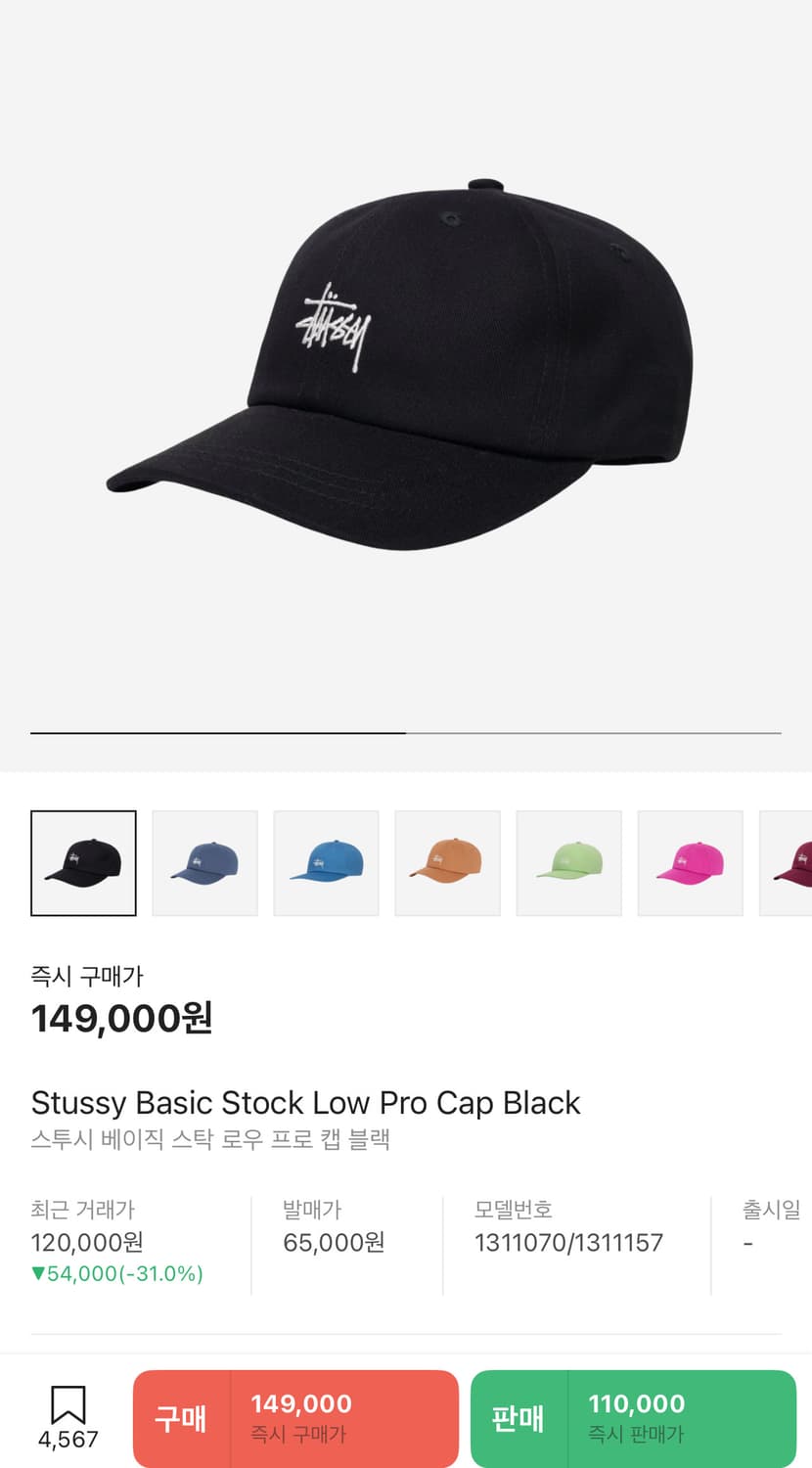812x1468 pixels.
Task: Bookmark this Stussy cap
Action: point(68,1415)
